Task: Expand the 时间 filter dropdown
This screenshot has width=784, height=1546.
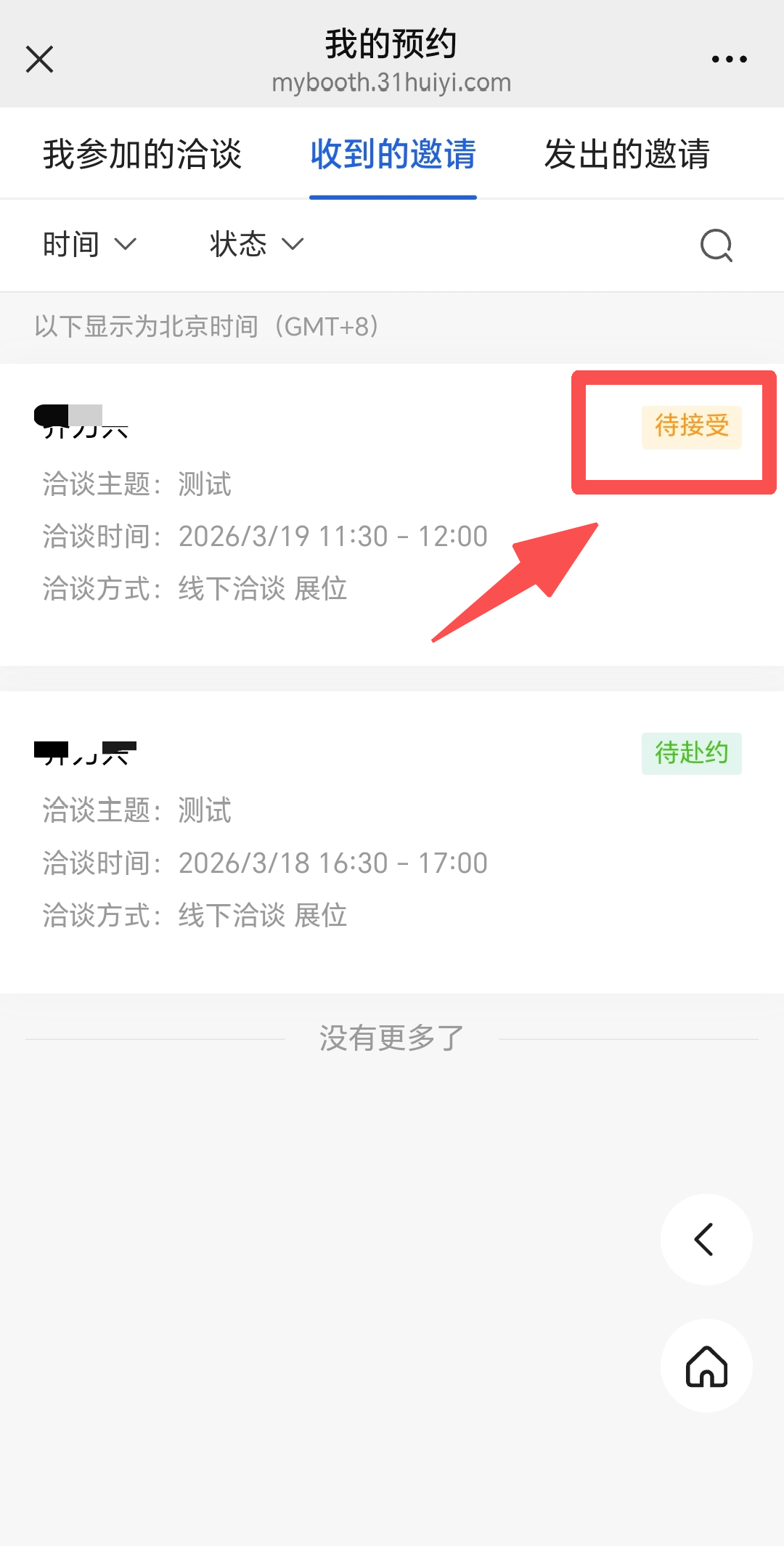Action: 89,245
